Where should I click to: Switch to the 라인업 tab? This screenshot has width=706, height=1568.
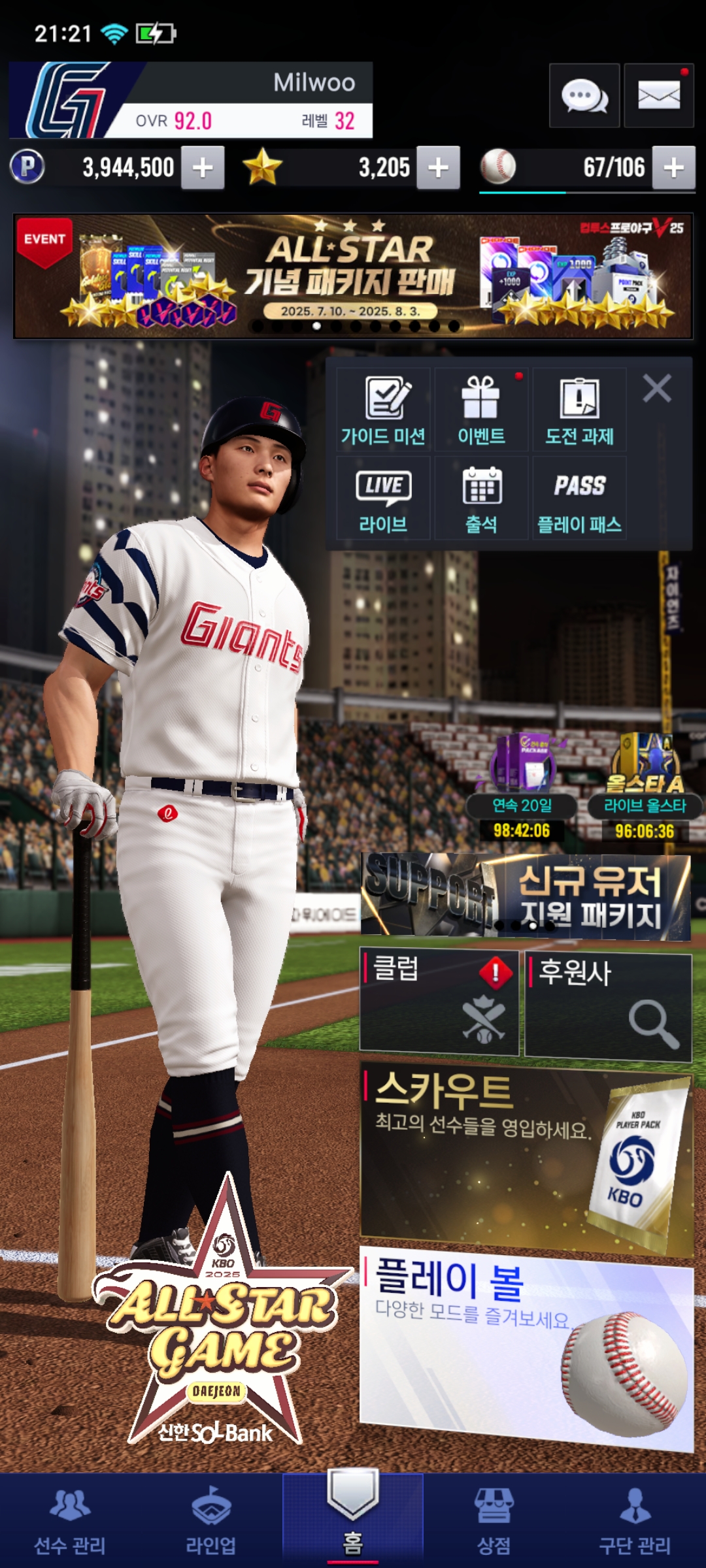pos(210,1522)
